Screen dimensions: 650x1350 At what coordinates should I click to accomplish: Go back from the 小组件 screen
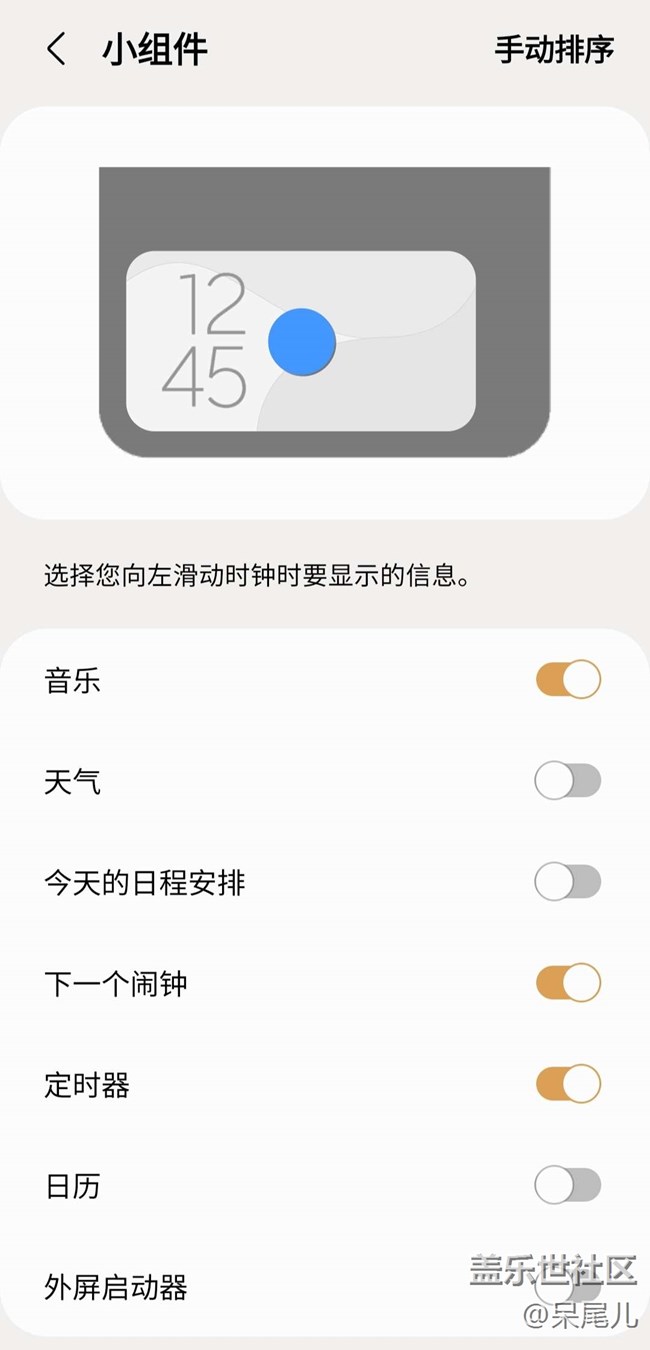click(x=57, y=49)
